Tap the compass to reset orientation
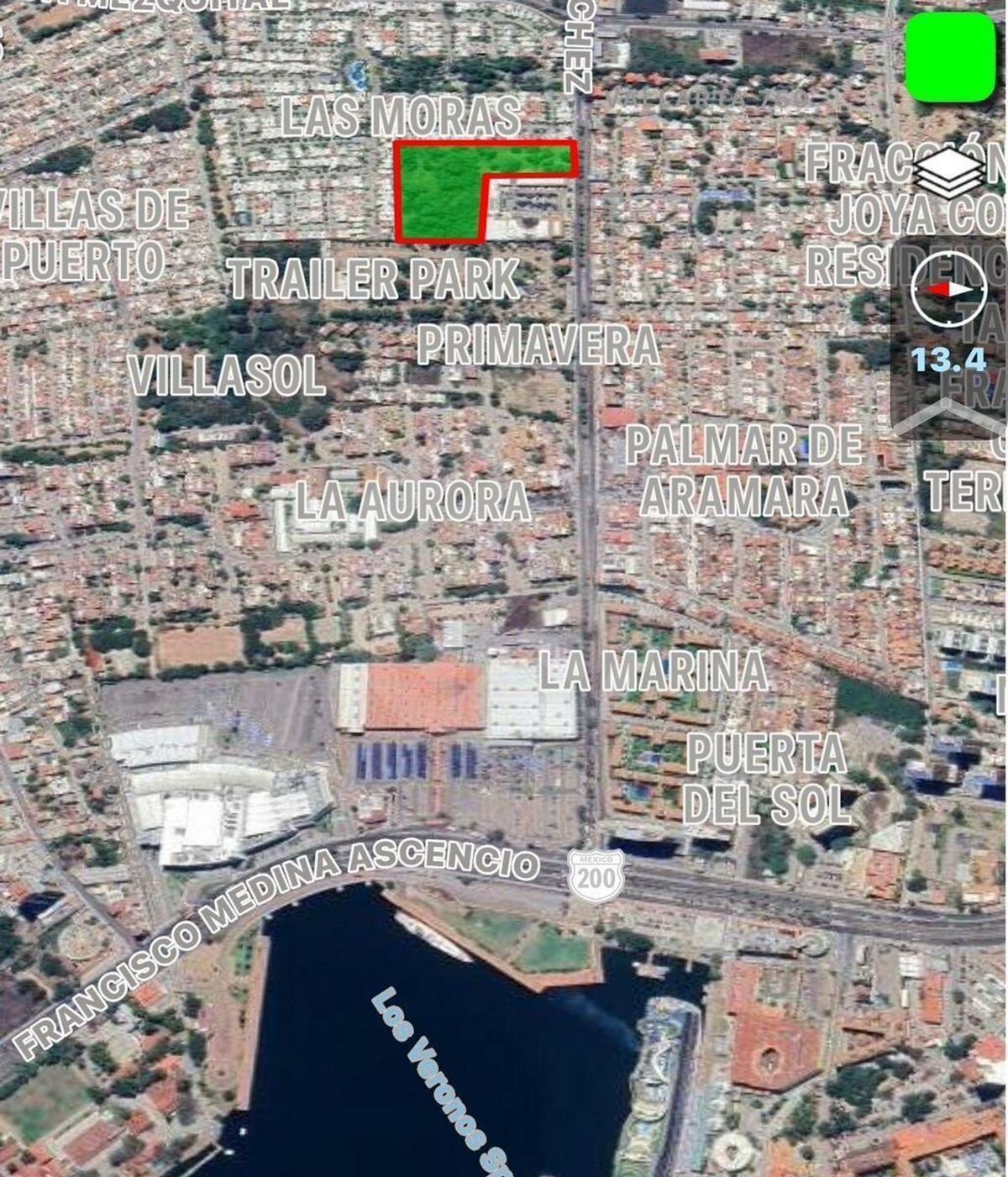Screen dimensions: 1008x1177 [x=950, y=288]
